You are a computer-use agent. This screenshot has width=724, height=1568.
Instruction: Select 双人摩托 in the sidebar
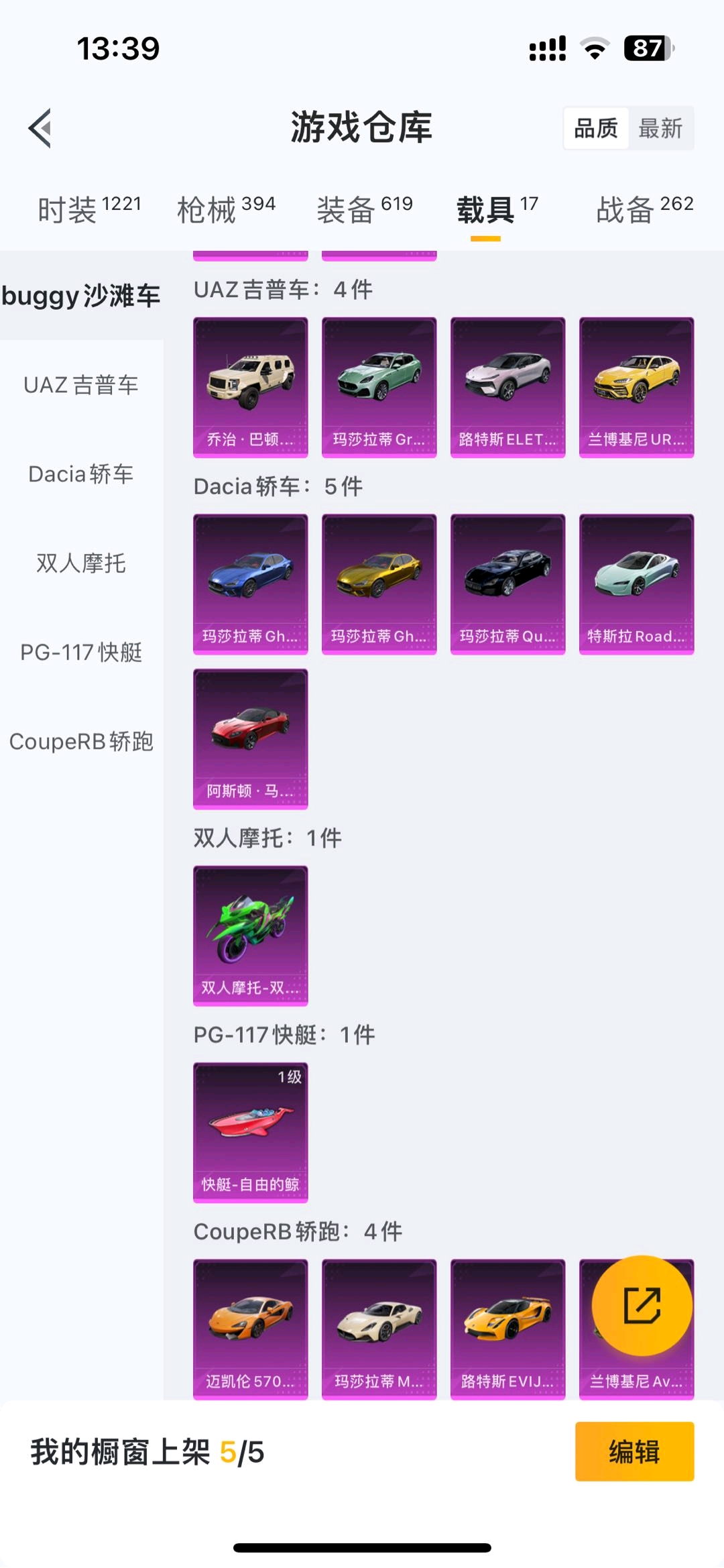coord(81,563)
